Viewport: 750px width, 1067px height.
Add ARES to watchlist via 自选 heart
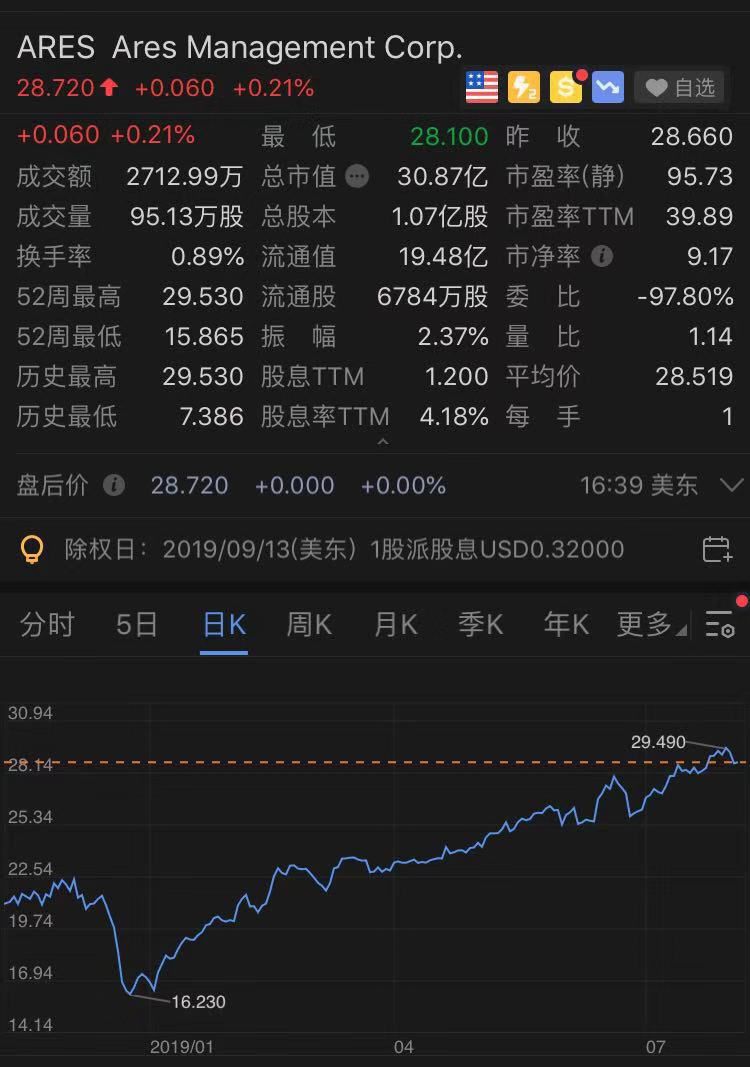point(680,87)
